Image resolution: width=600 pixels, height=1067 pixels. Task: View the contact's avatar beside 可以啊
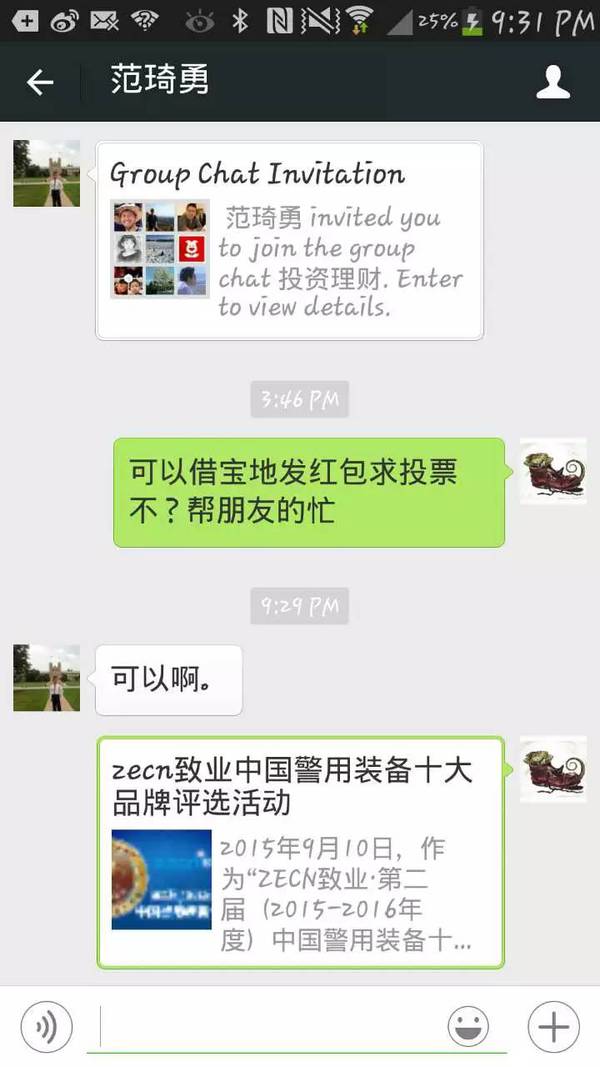(x=46, y=678)
